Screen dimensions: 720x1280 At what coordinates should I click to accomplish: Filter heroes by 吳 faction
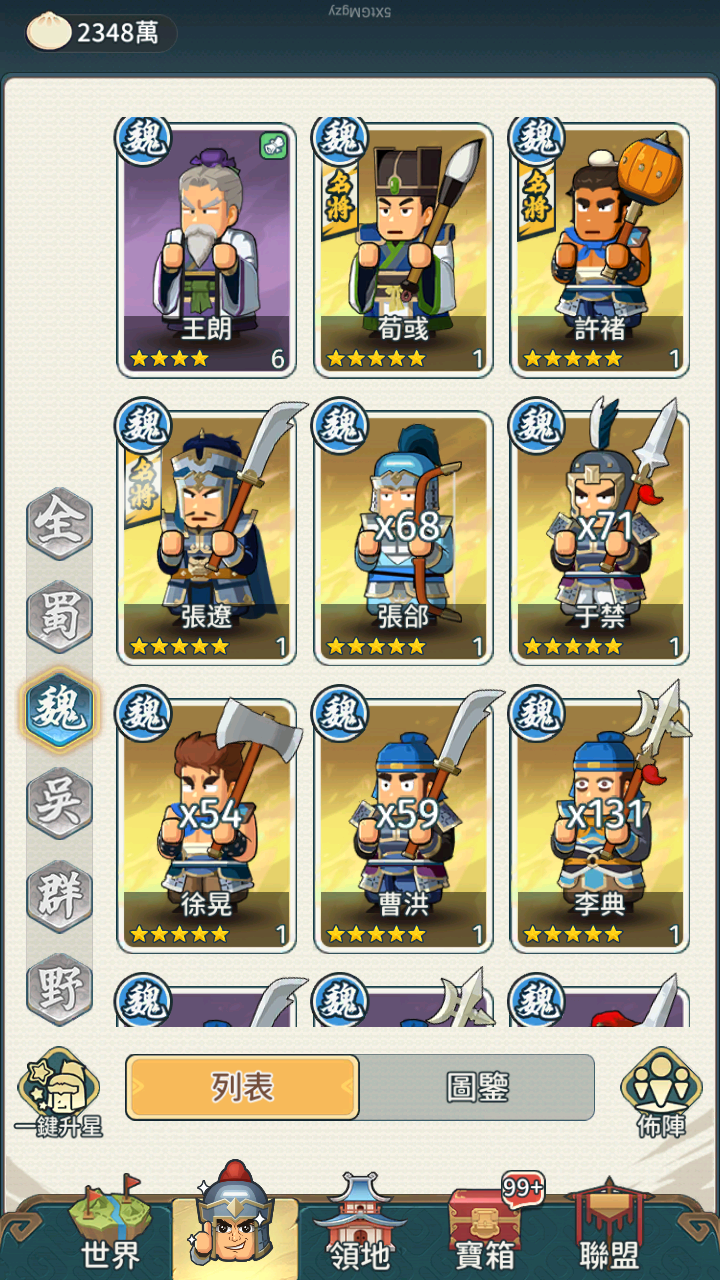tap(59, 801)
